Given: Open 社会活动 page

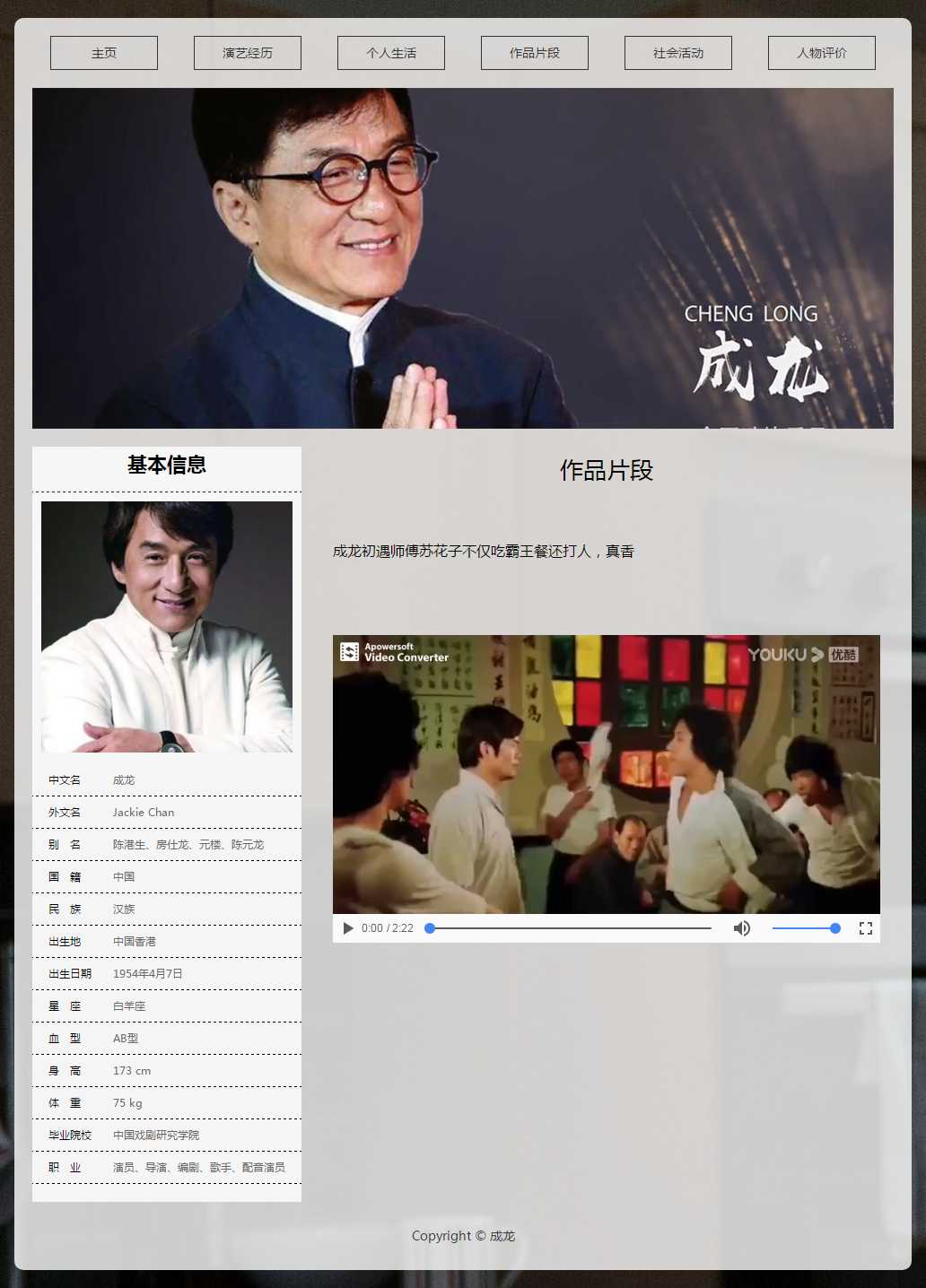Looking at the screenshot, I should pyautogui.click(x=678, y=53).
